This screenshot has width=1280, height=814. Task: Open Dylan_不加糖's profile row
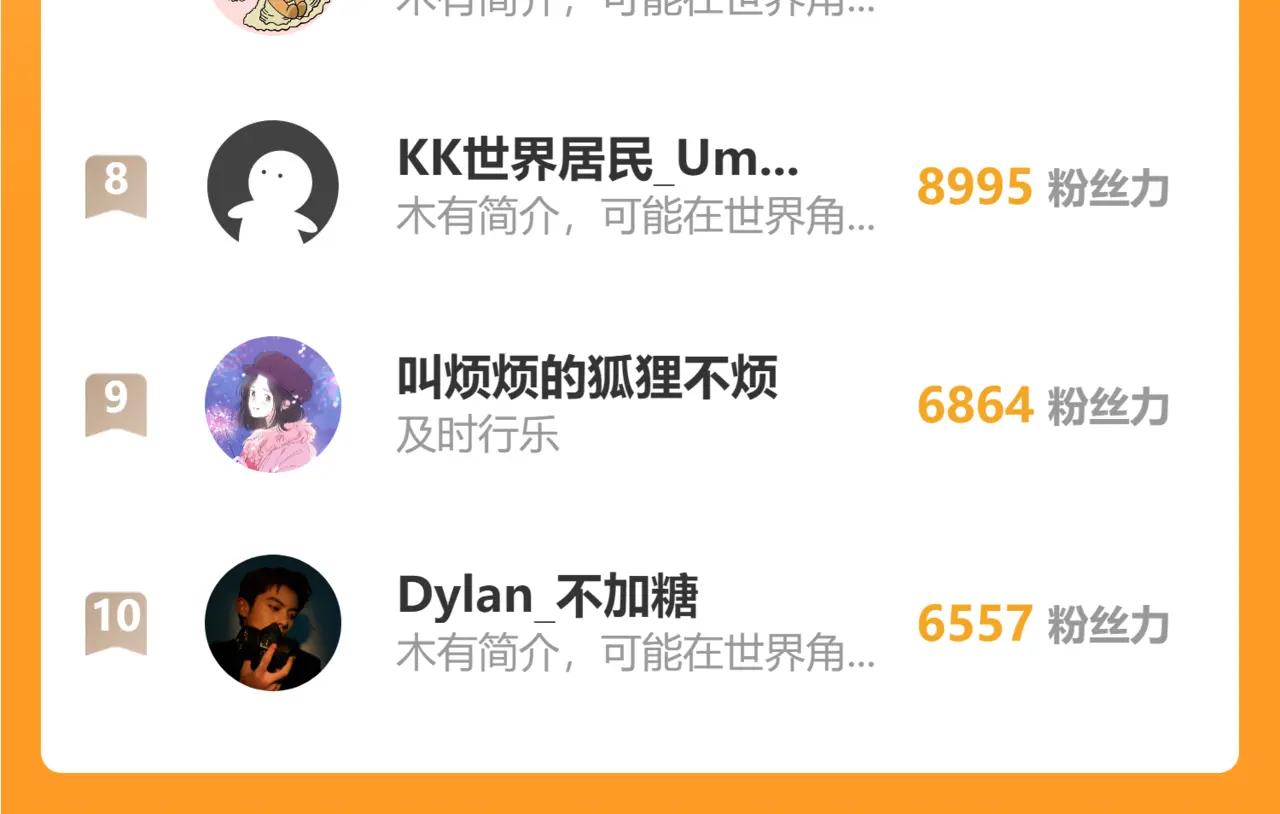(547, 597)
